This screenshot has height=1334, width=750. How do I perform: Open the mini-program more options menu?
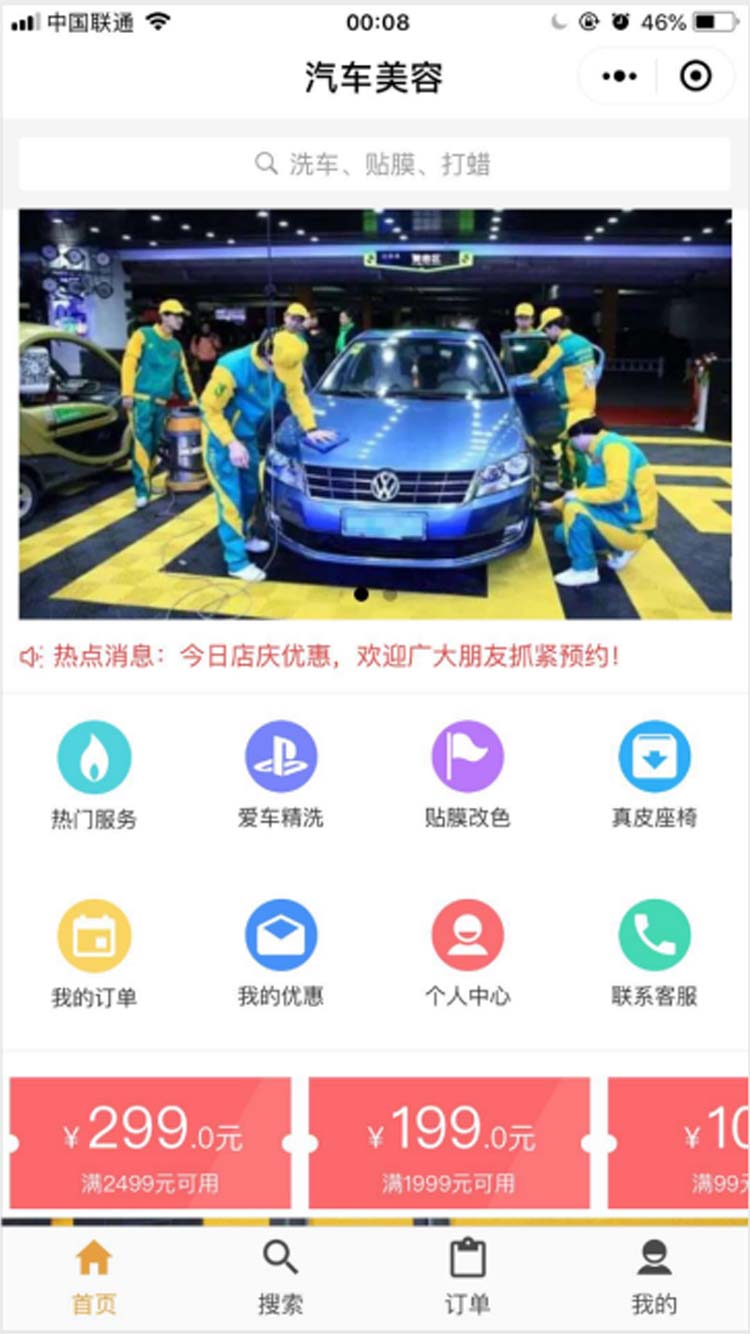(621, 75)
